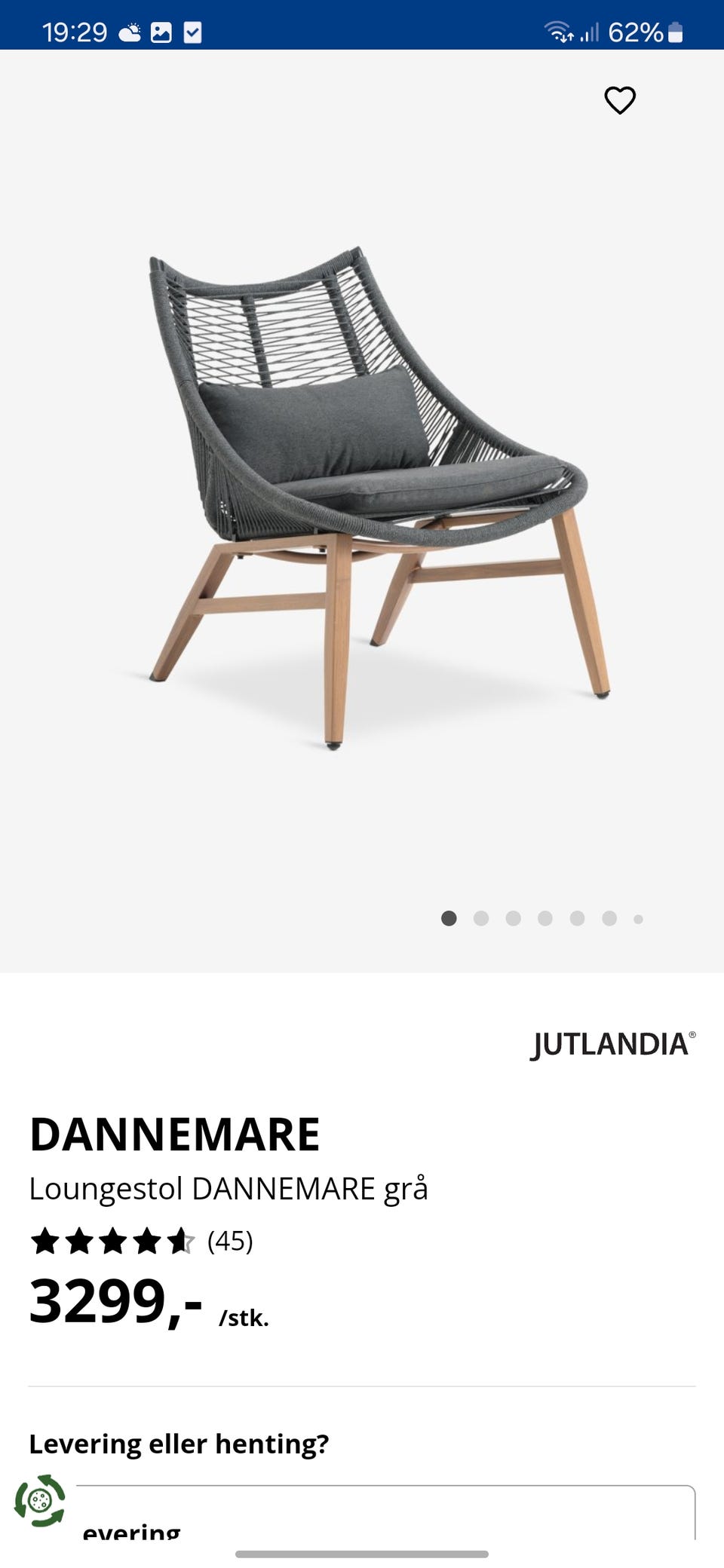
Task: Select the fourth carousel dot
Action: click(544, 918)
